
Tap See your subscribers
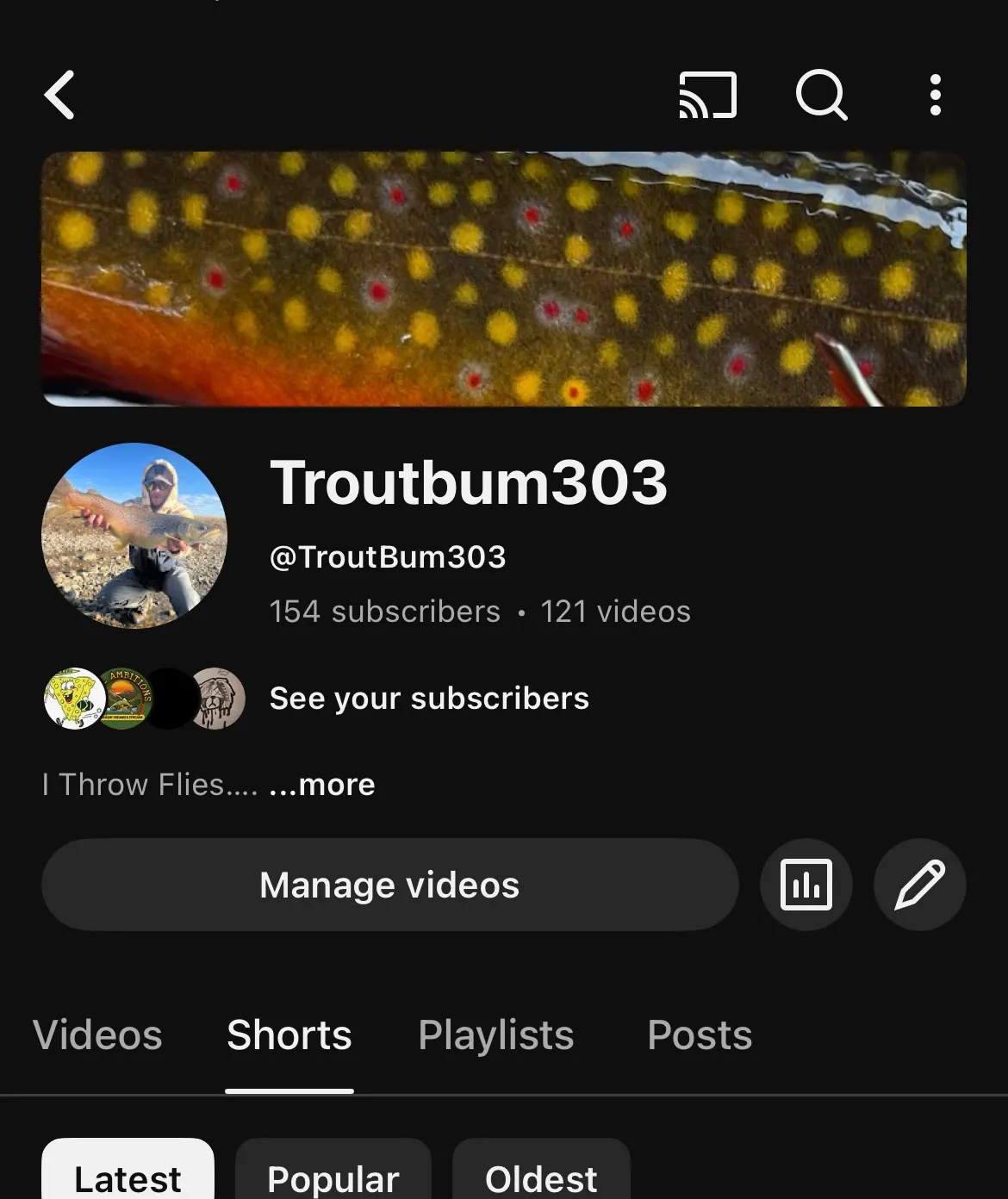(x=429, y=699)
